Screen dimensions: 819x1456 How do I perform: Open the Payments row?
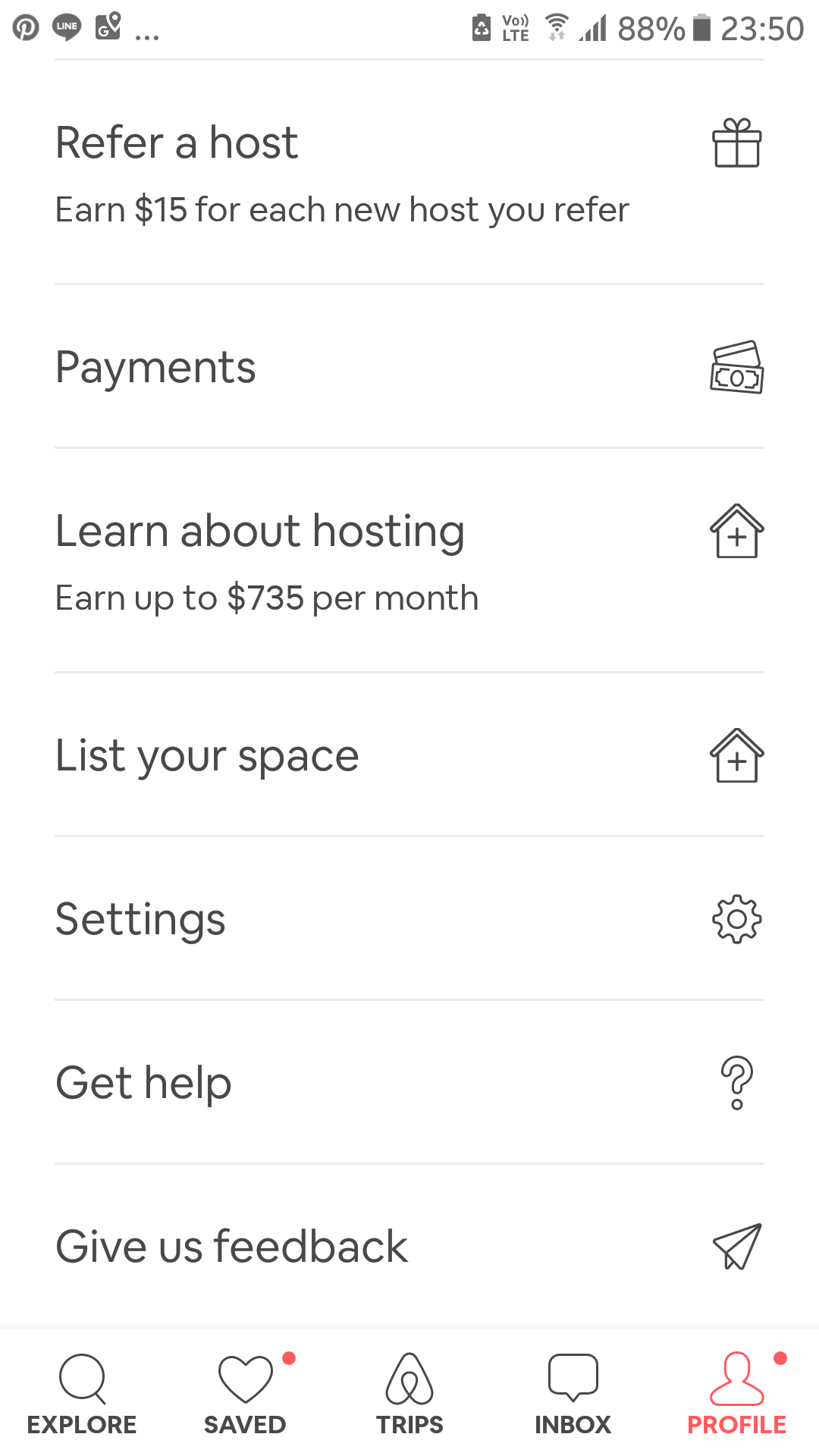click(409, 367)
